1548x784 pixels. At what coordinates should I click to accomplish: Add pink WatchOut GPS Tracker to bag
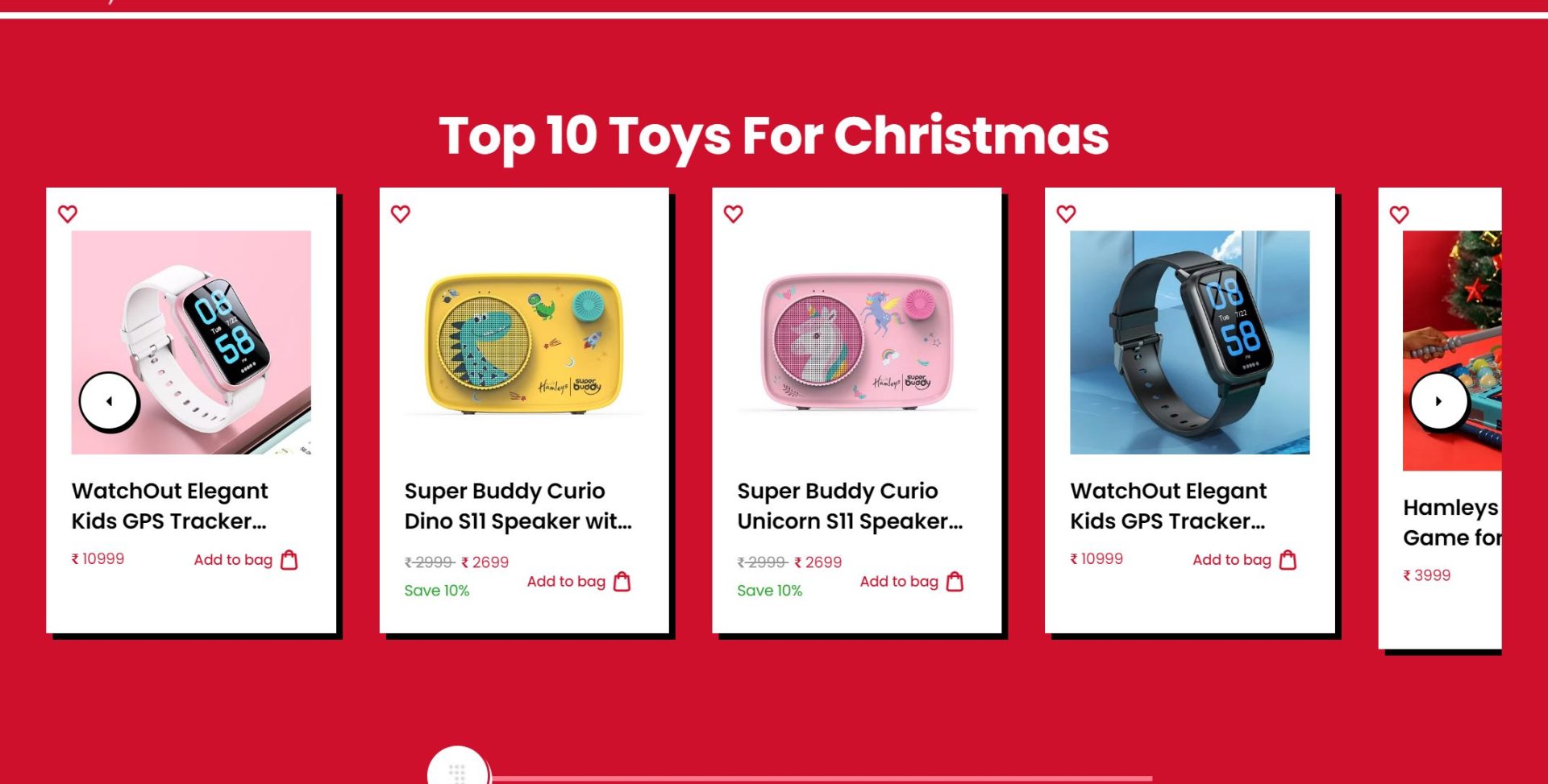coord(245,560)
